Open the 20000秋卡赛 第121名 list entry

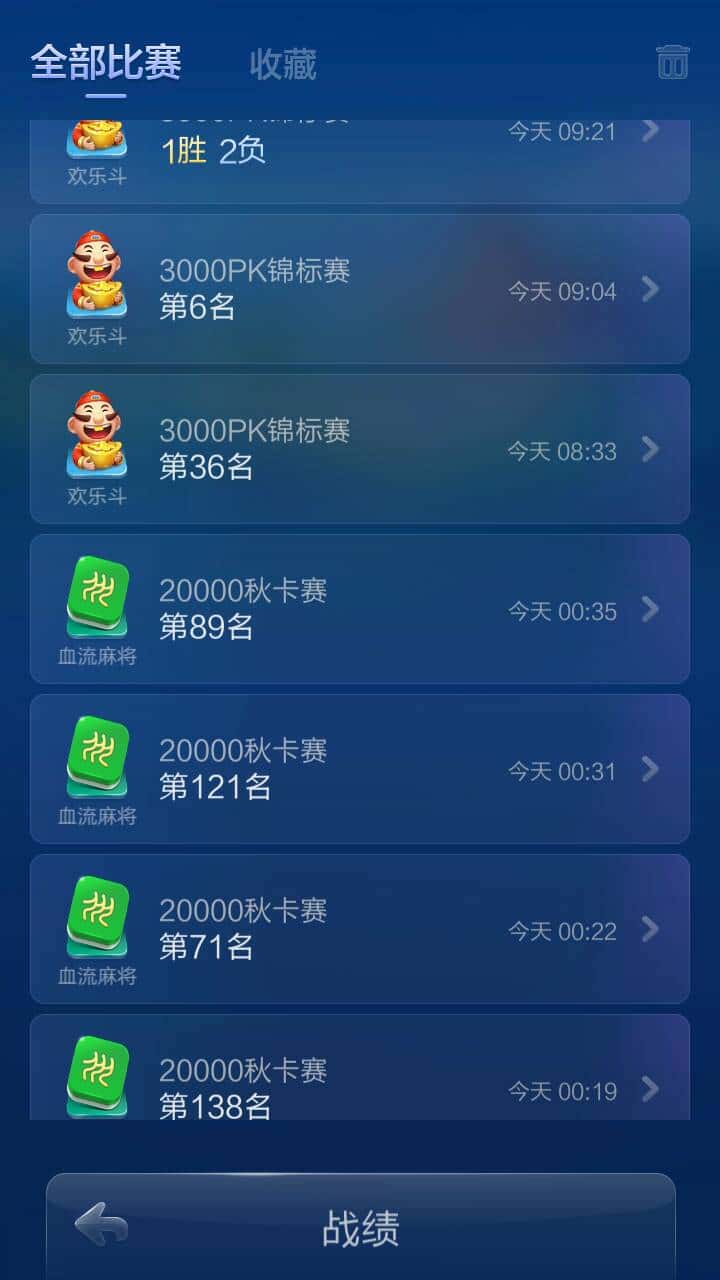pyautogui.click(x=360, y=768)
